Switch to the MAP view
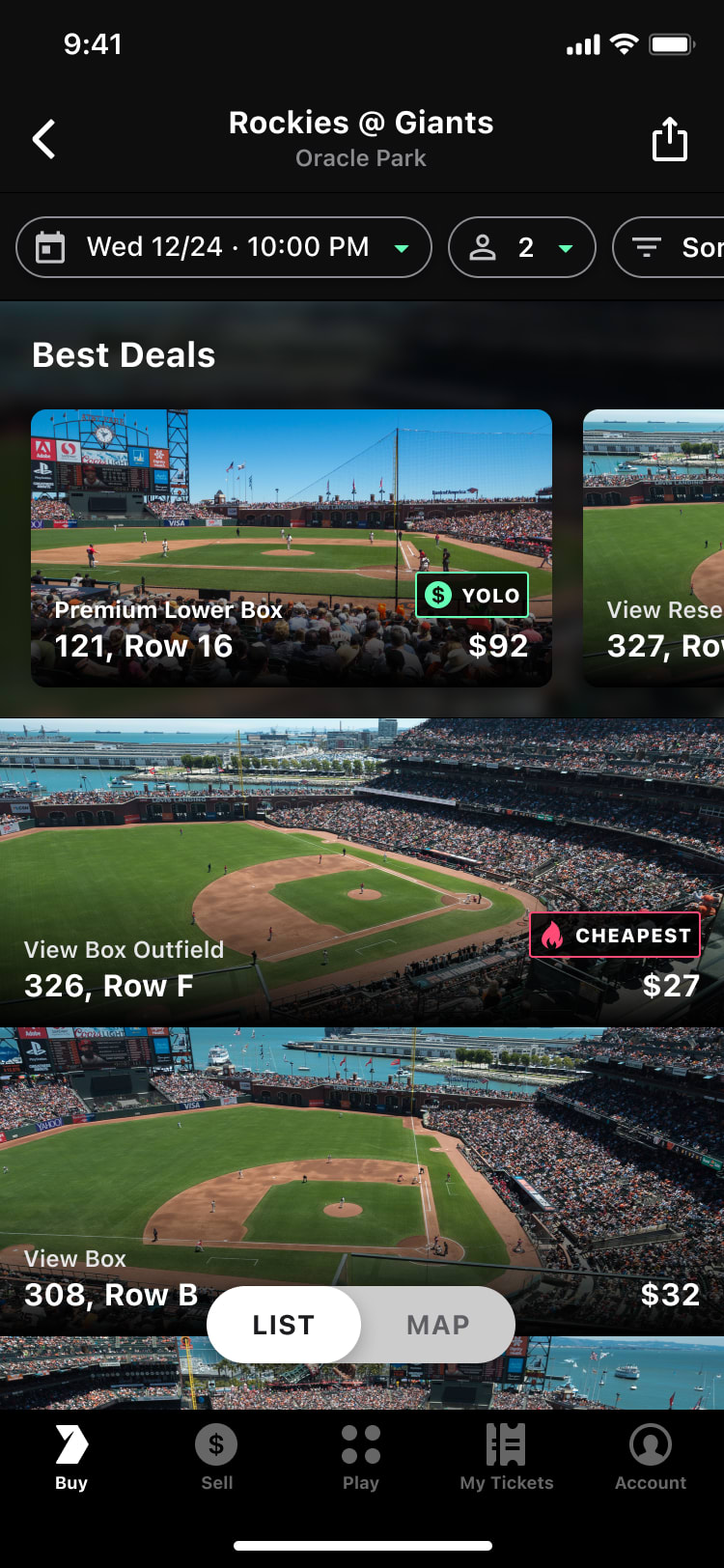Screen dimensions: 724x1568 click(x=438, y=1325)
